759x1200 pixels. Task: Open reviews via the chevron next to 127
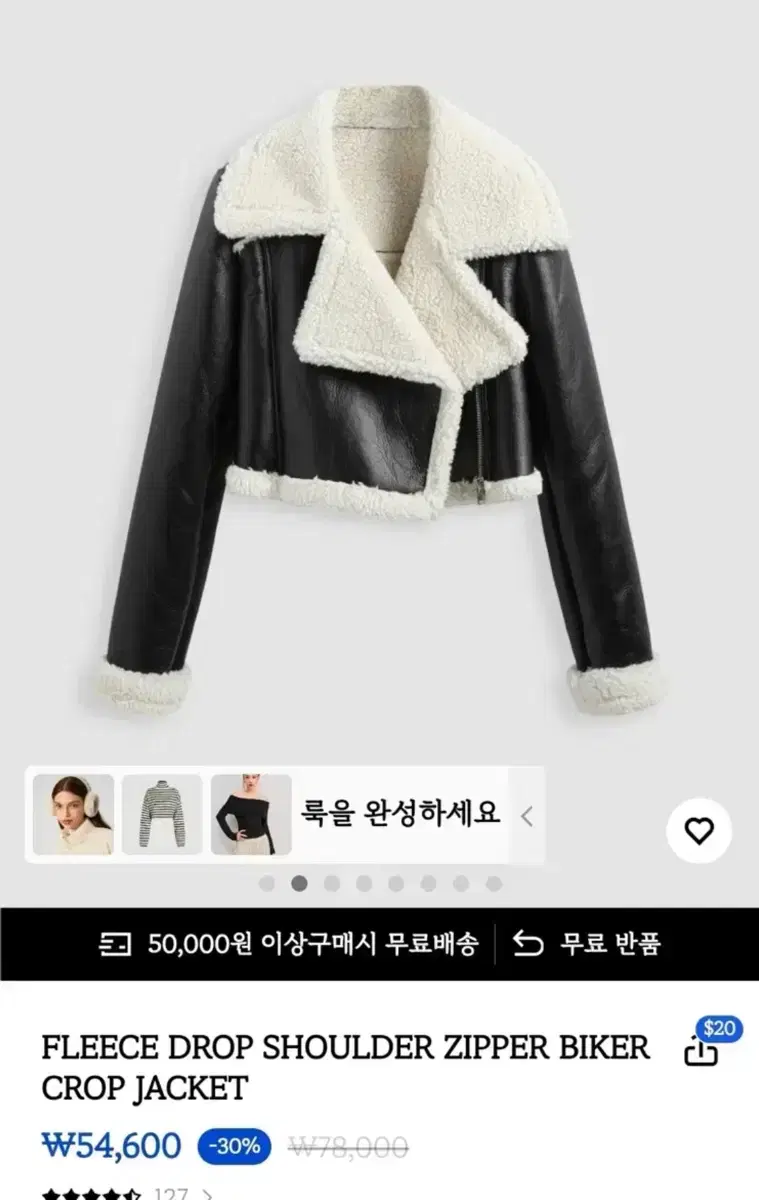point(208,1192)
